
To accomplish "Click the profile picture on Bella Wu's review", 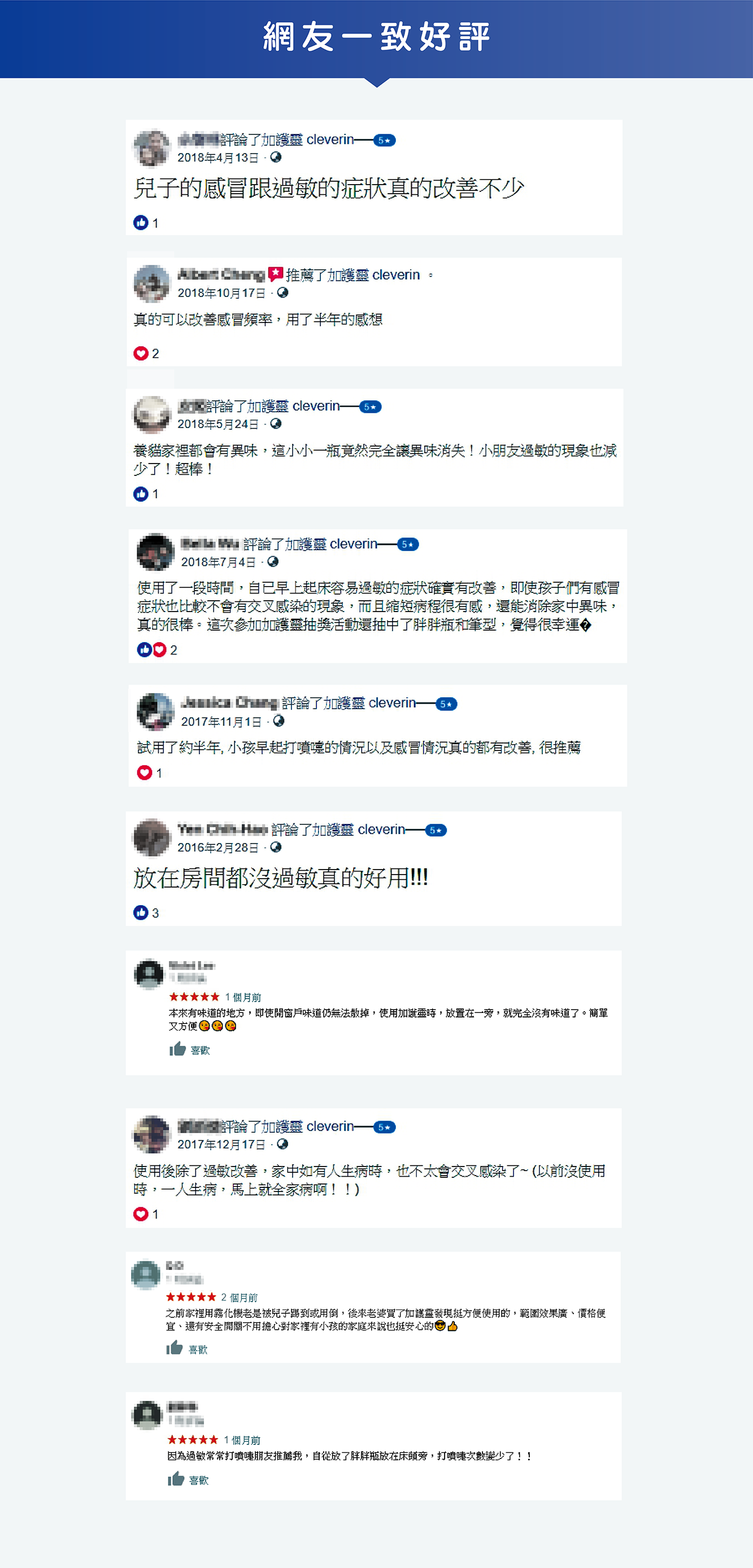I will coord(154,552).
